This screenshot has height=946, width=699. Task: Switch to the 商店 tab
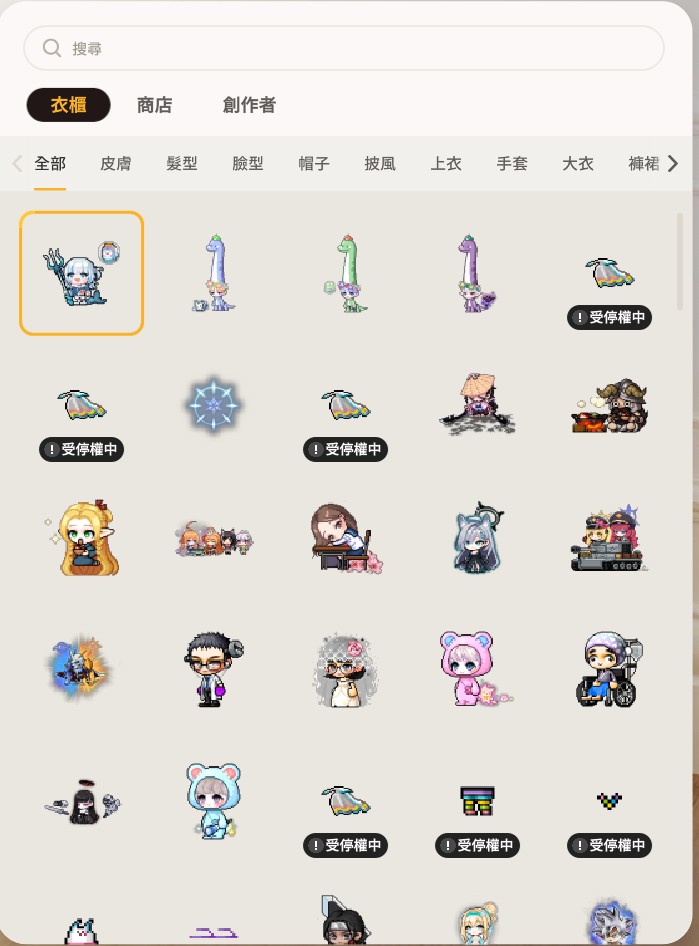(x=154, y=105)
